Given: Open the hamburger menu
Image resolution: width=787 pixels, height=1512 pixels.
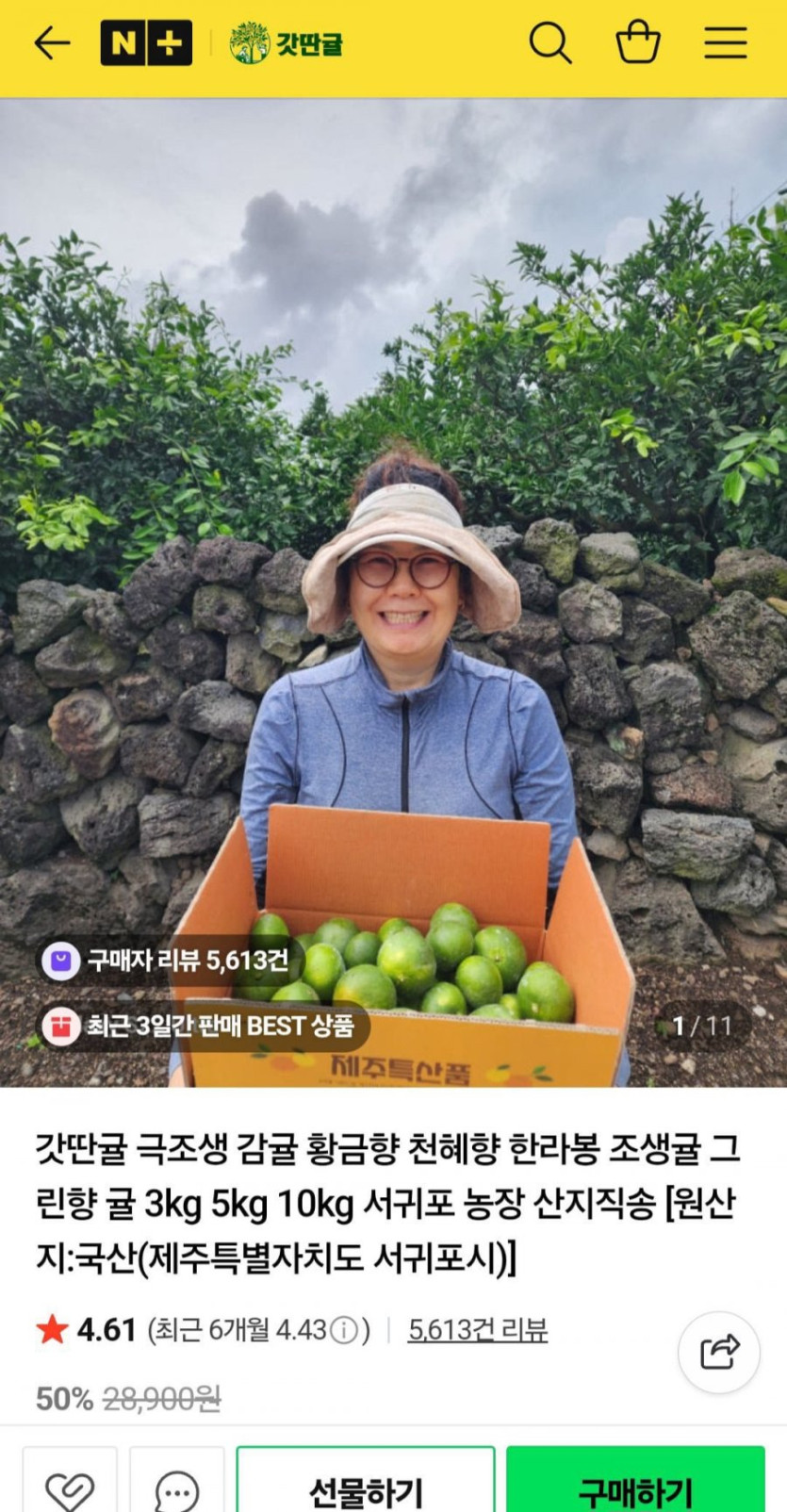Looking at the screenshot, I should 726,43.
